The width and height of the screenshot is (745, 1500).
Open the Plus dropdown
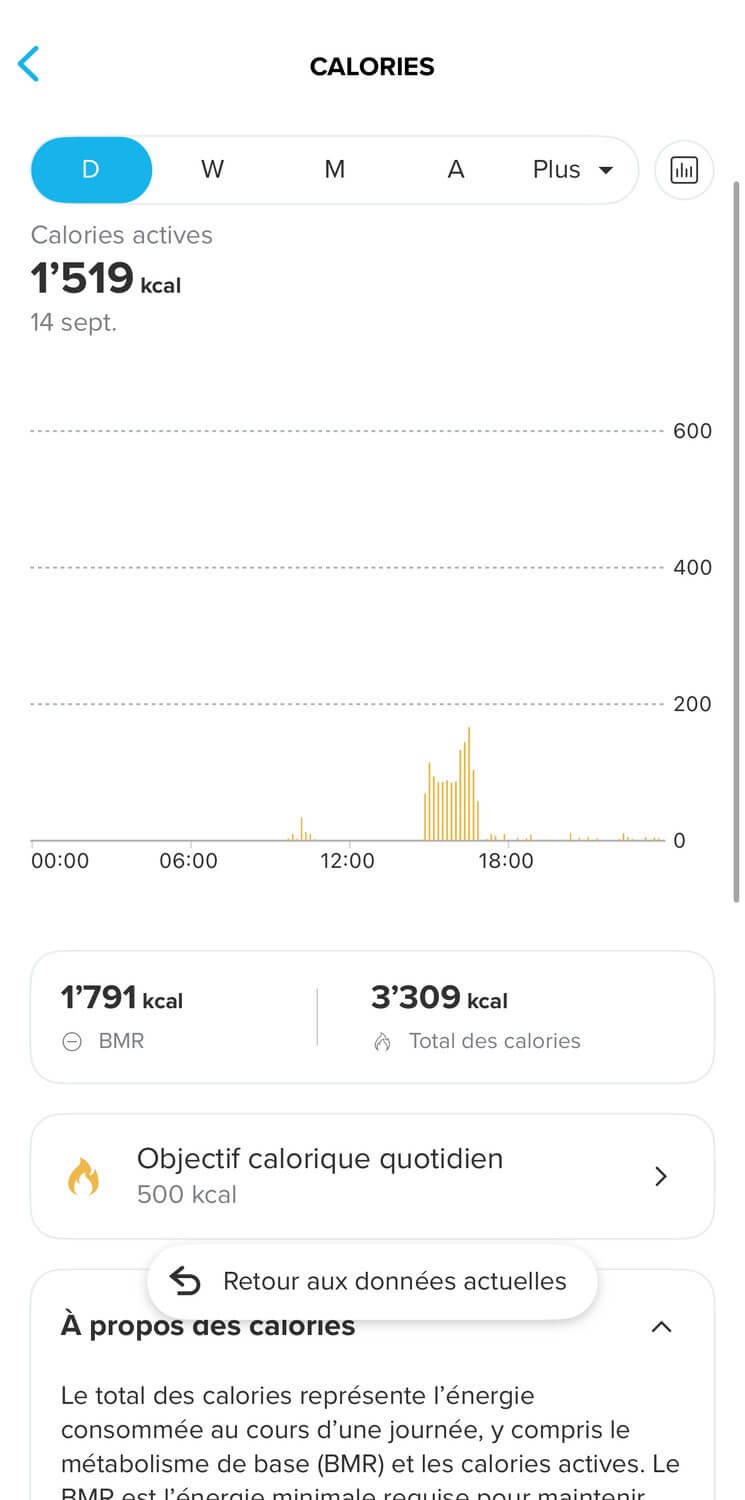click(573, 170)
